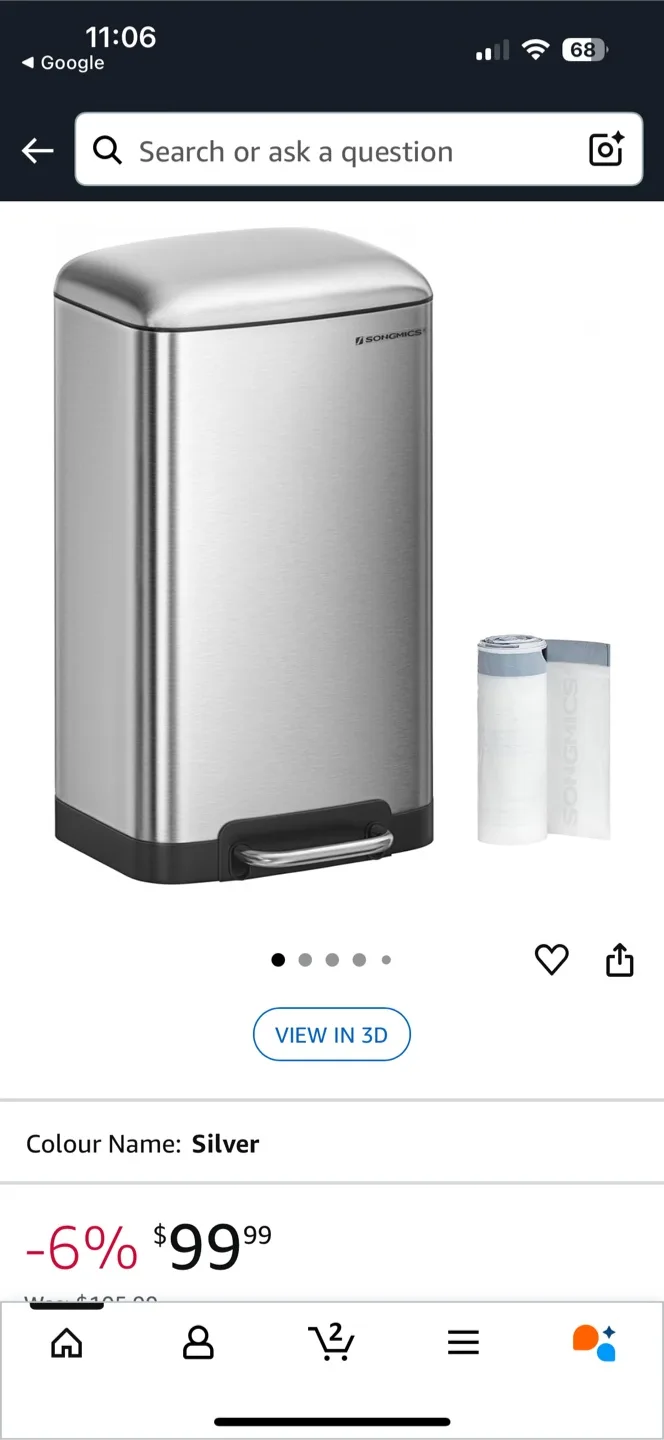Screen dimensions: 664x1440
Task: Select the image page indicator dots
Action: 331,960
